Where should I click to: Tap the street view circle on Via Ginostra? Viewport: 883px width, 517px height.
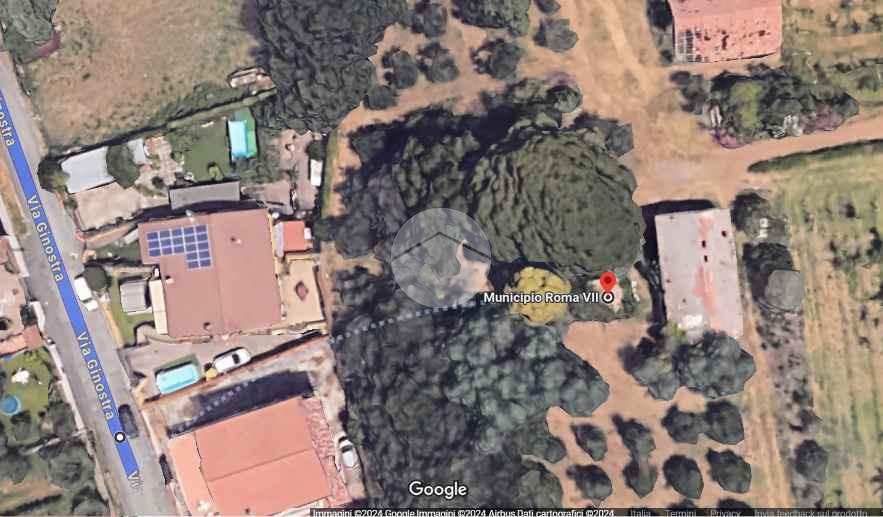pos(120,437)
